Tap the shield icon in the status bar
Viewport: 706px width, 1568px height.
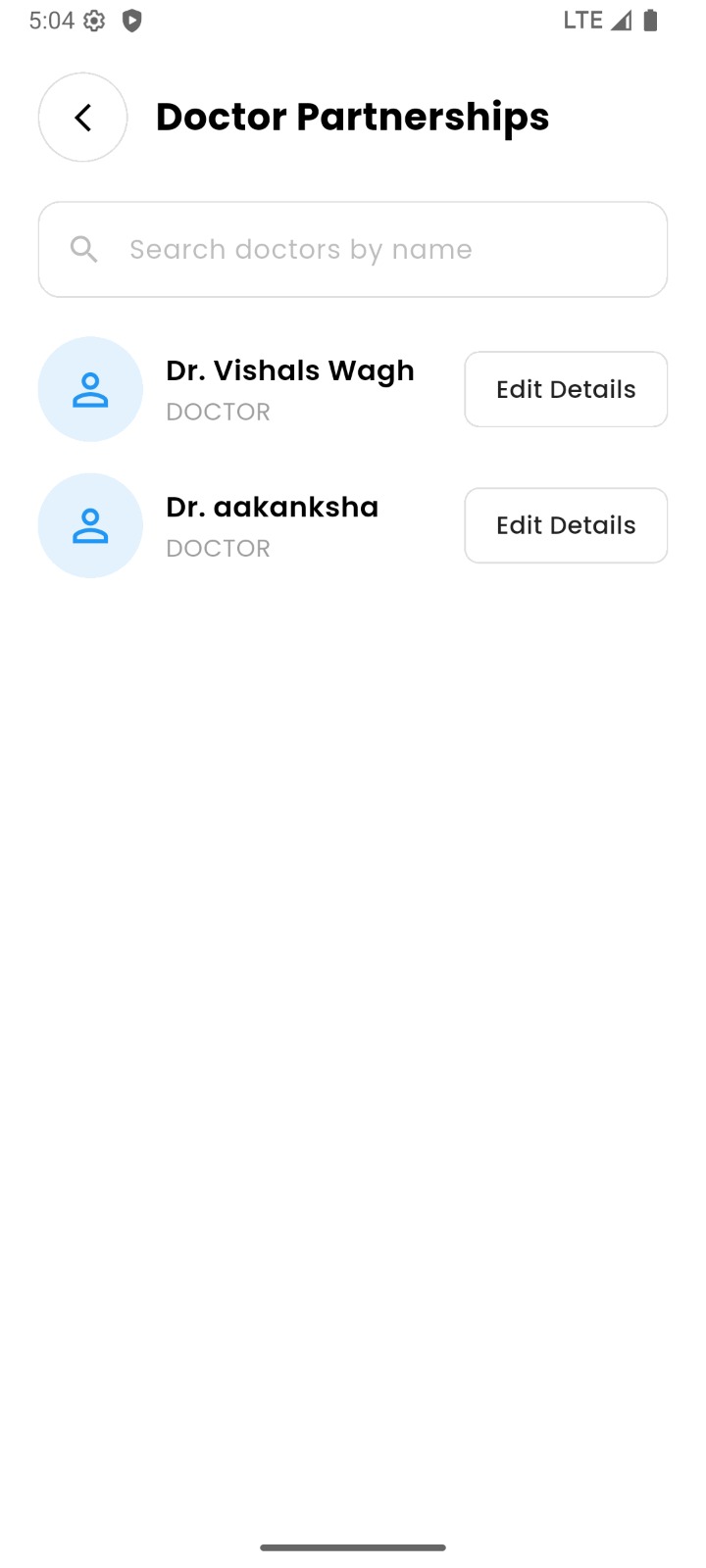pyautogui.click(x=132, y=20)
